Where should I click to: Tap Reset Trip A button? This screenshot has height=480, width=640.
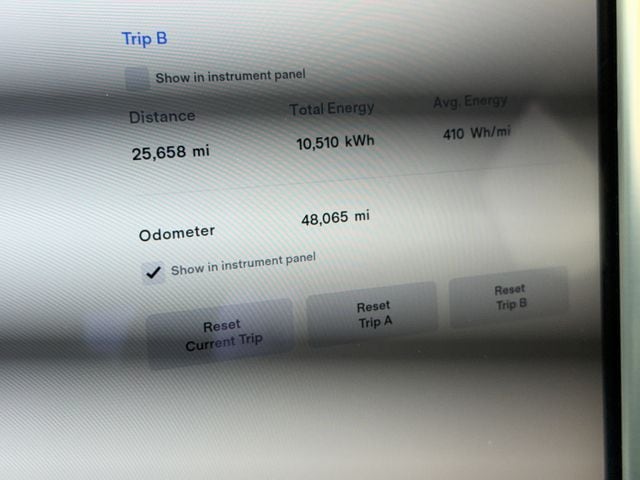pyautogui.click(x=373, y=314)
